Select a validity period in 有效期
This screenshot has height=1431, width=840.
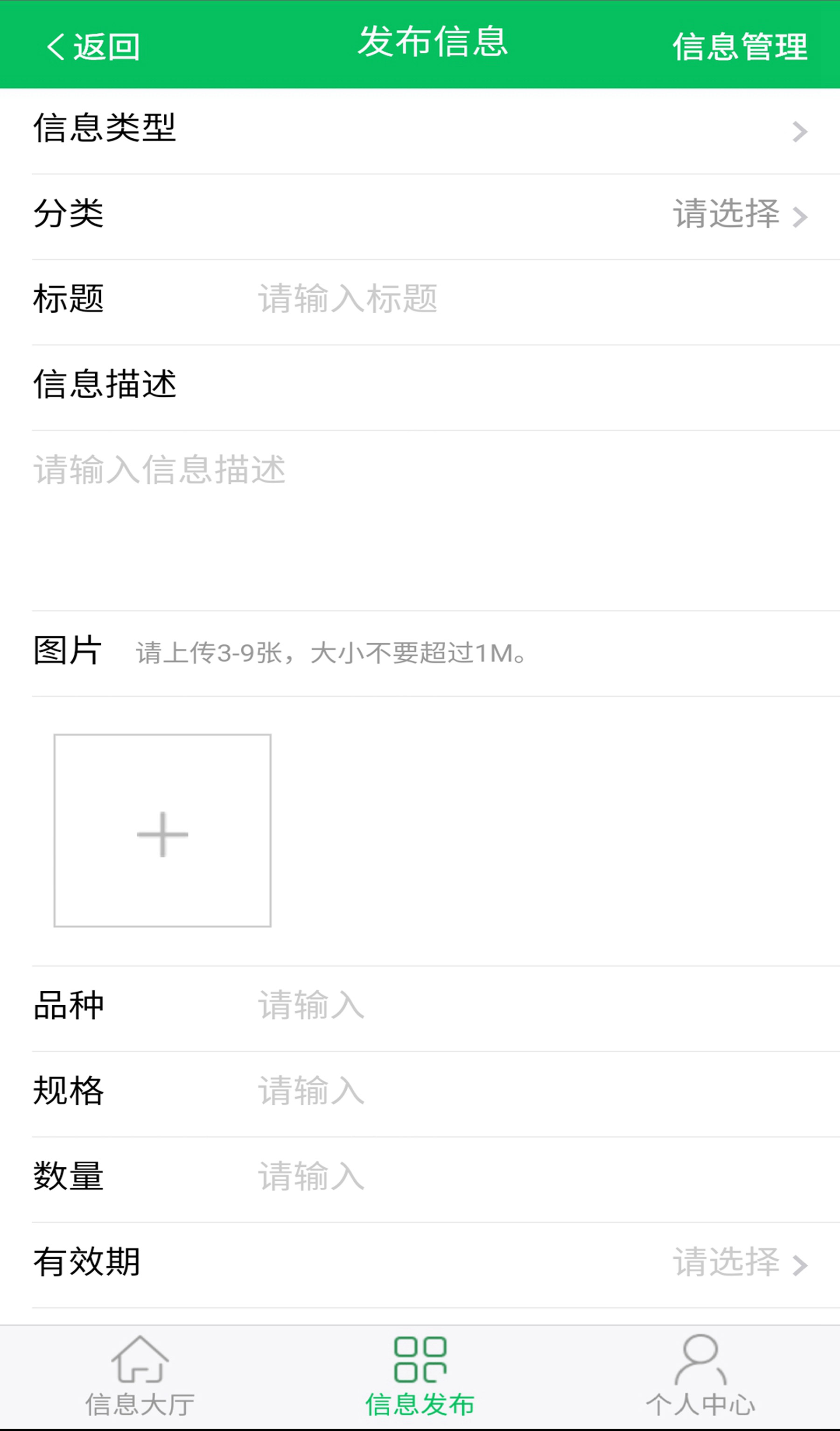pos(738,1262)
